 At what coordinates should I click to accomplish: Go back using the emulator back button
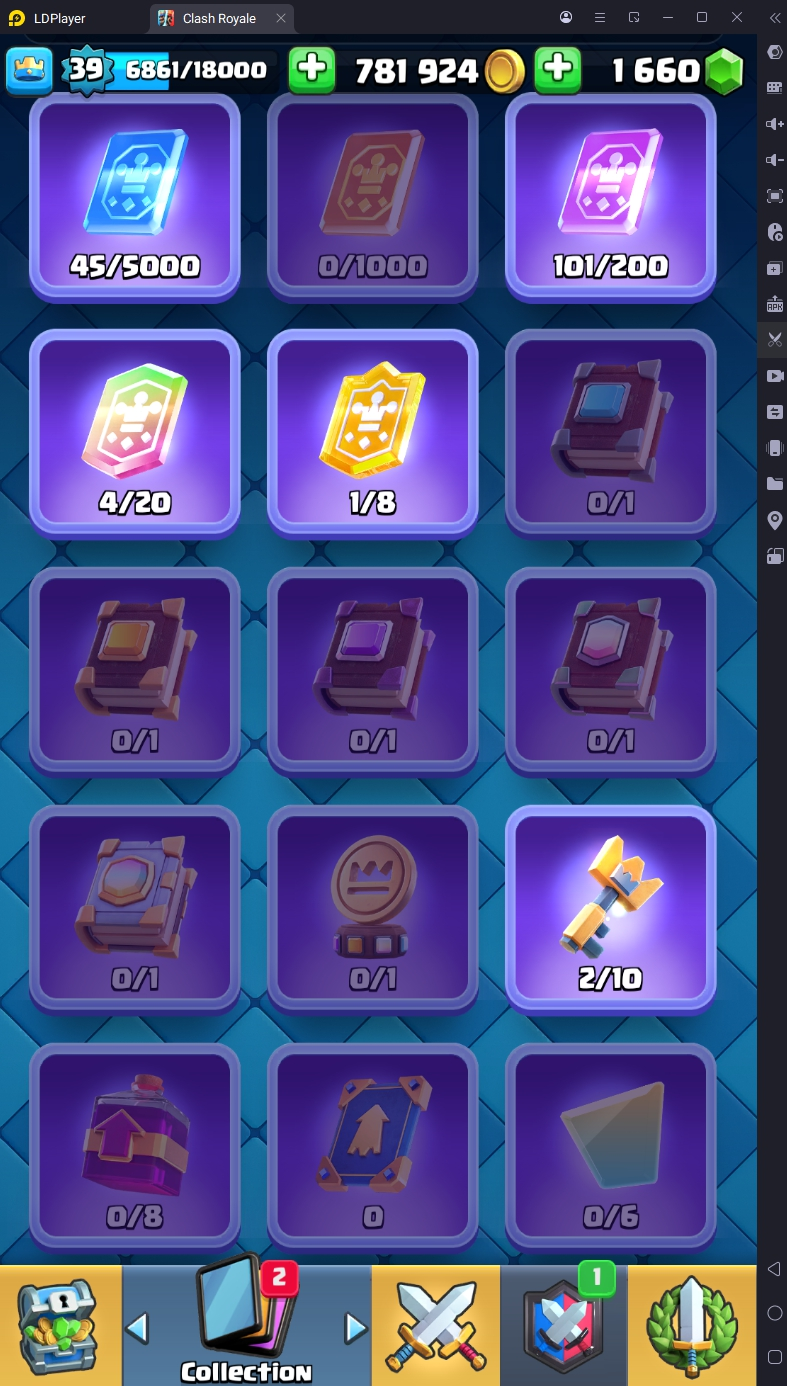click(x=774, y=1269)
